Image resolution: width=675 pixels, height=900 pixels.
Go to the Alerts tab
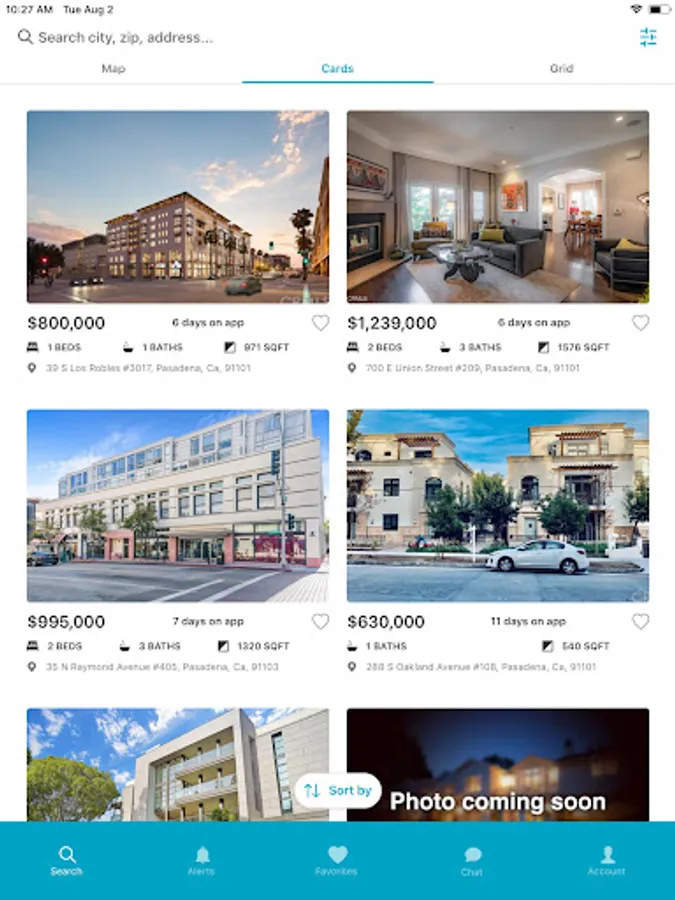pos(201,861)
